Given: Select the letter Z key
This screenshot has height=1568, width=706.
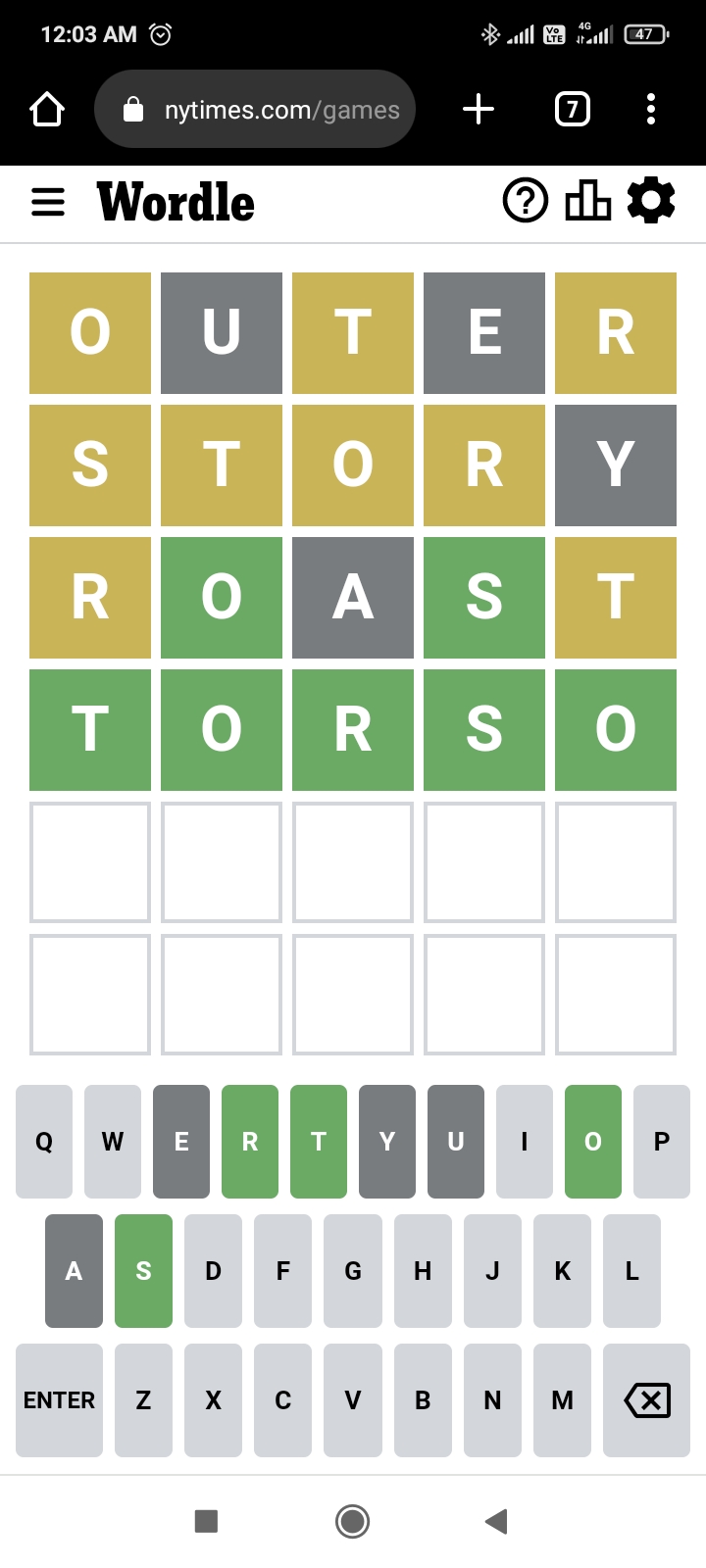Looking at the screenshot, I should click(x=143, y=1400).
